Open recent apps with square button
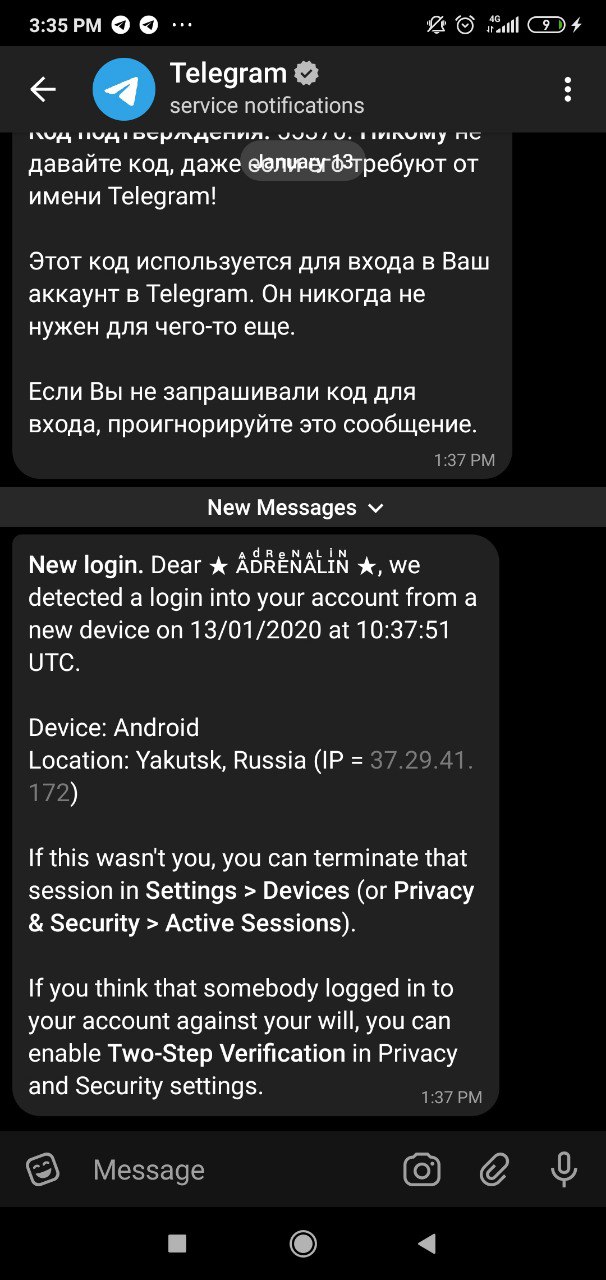 pos(177,1243)
